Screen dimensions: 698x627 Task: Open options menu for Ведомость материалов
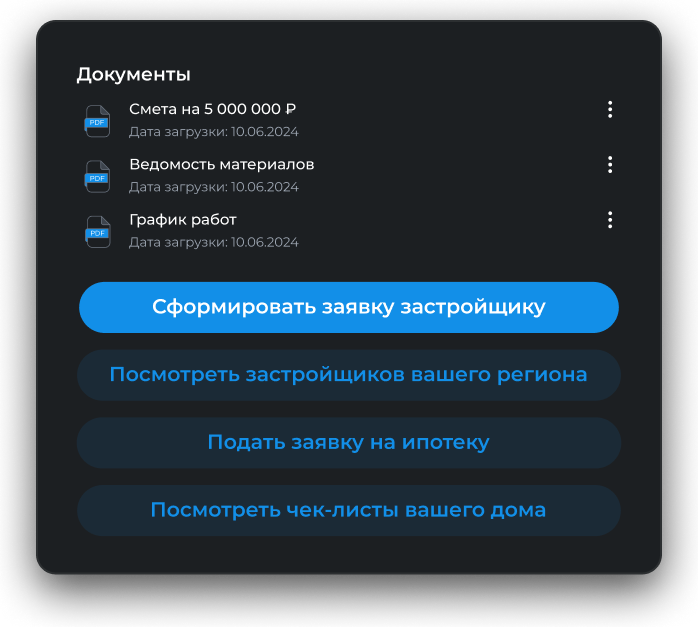tap(610, 165)
